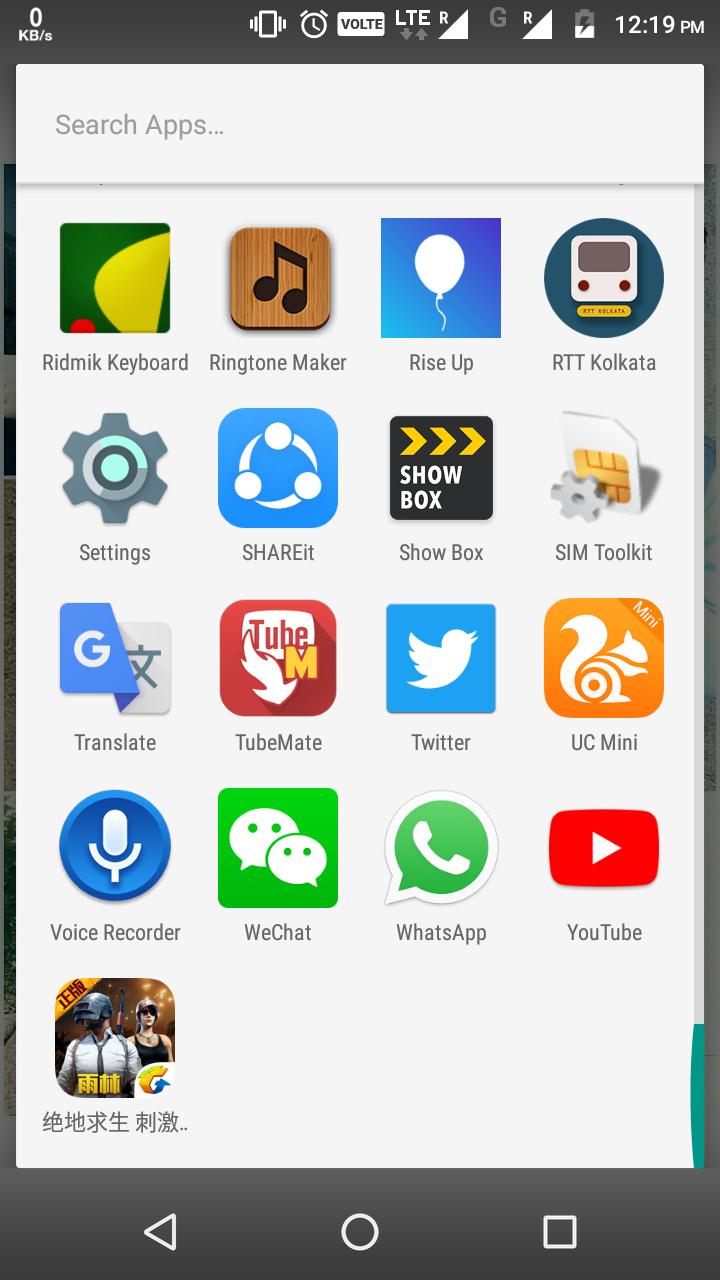The width and height of the screenshot is (720, 1280).
Task: Open the Settings app
Action: click(x=114, y=468)
